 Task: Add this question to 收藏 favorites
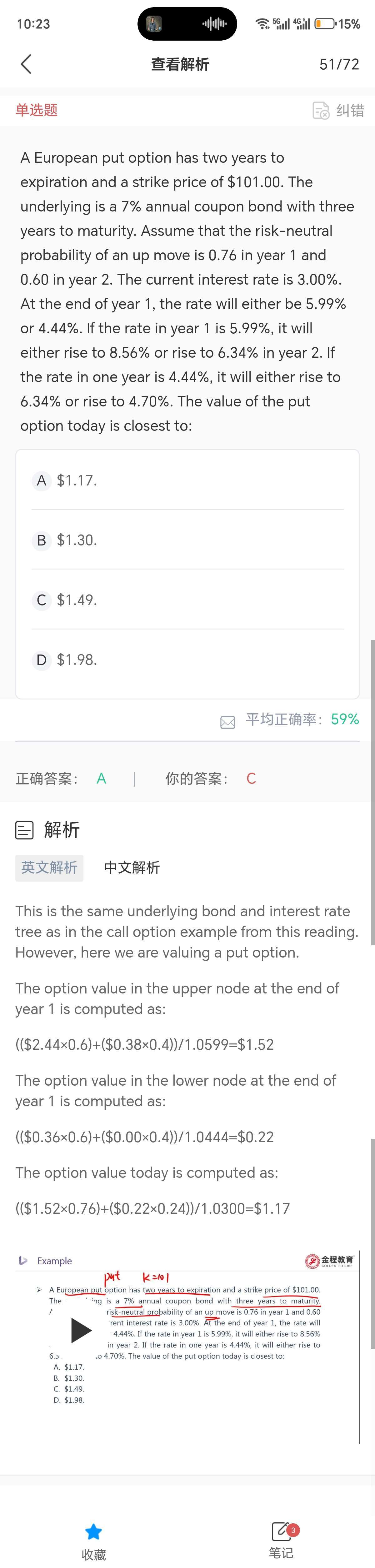tap(94, 1538)
